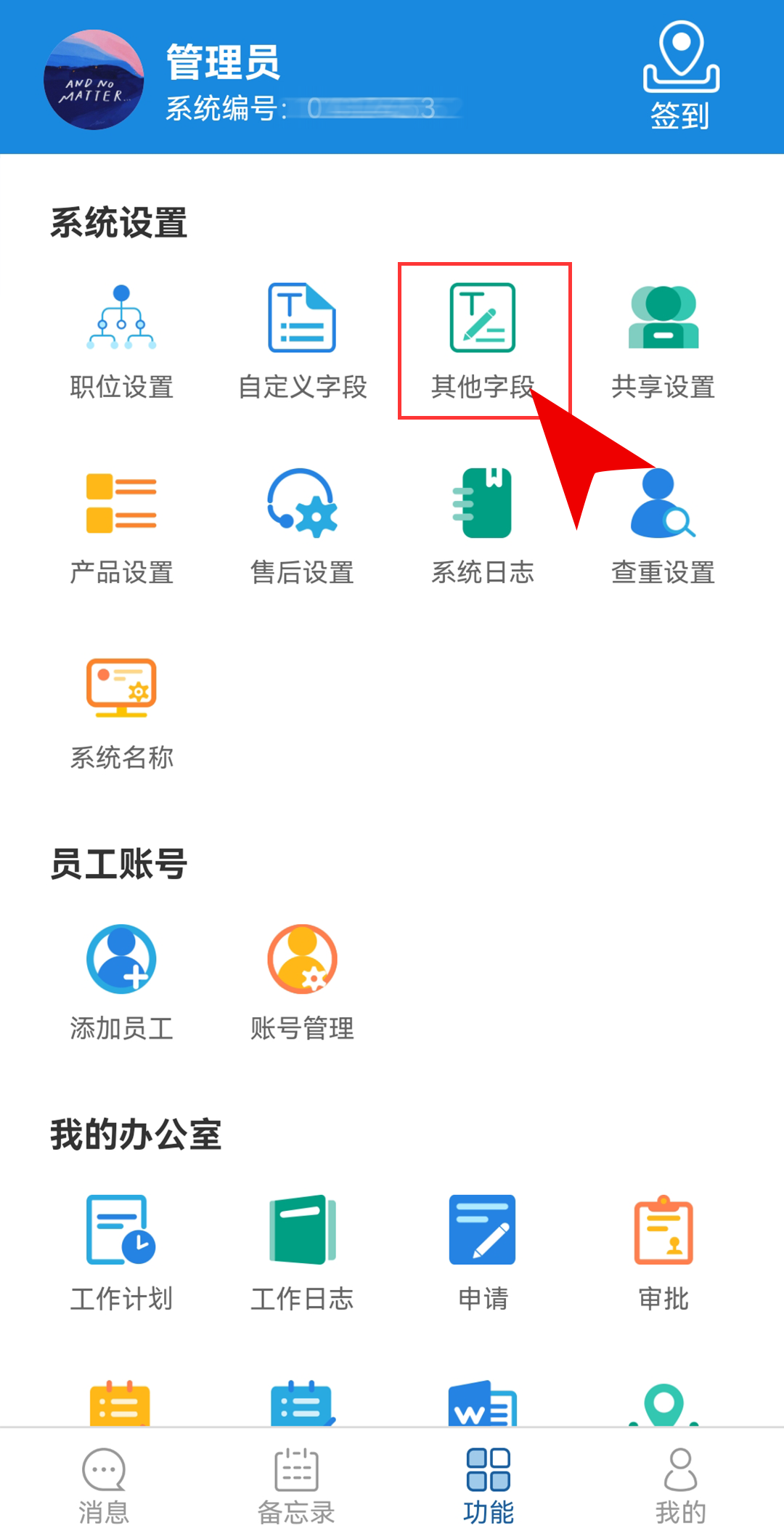Switch to the 我的 profile tab
The height and width of the screenshot is (1539, 784).
(680, 1485)
